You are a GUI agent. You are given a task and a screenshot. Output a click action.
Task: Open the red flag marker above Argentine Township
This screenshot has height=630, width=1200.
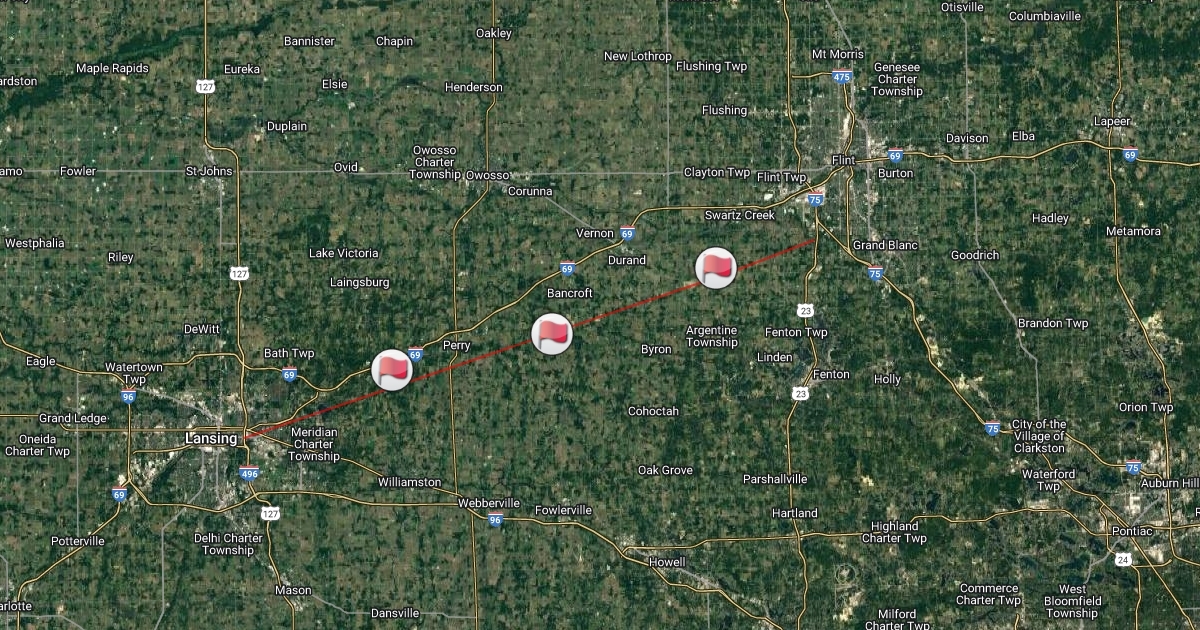[716, 268]
